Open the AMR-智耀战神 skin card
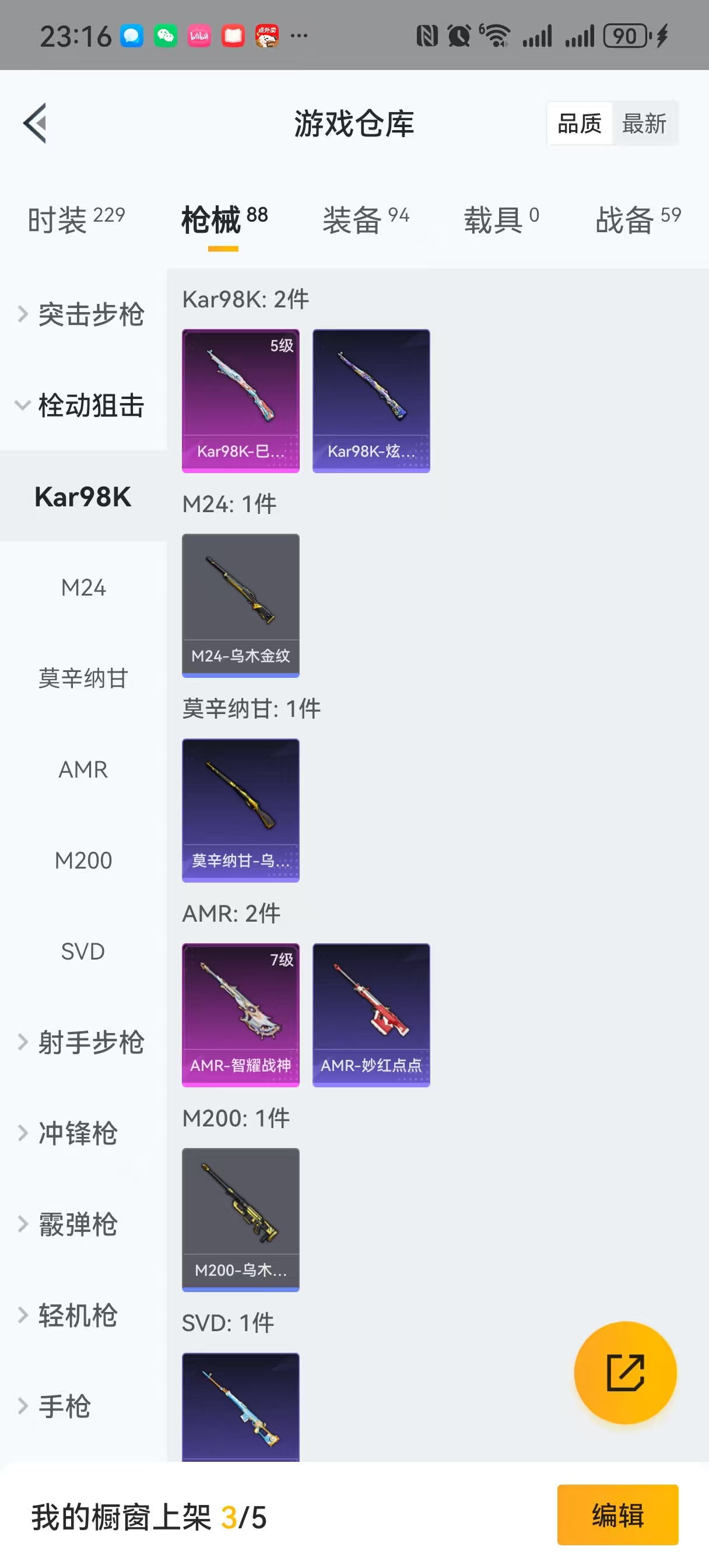This screenshot has height=1568, width=709. (240, 1014)
